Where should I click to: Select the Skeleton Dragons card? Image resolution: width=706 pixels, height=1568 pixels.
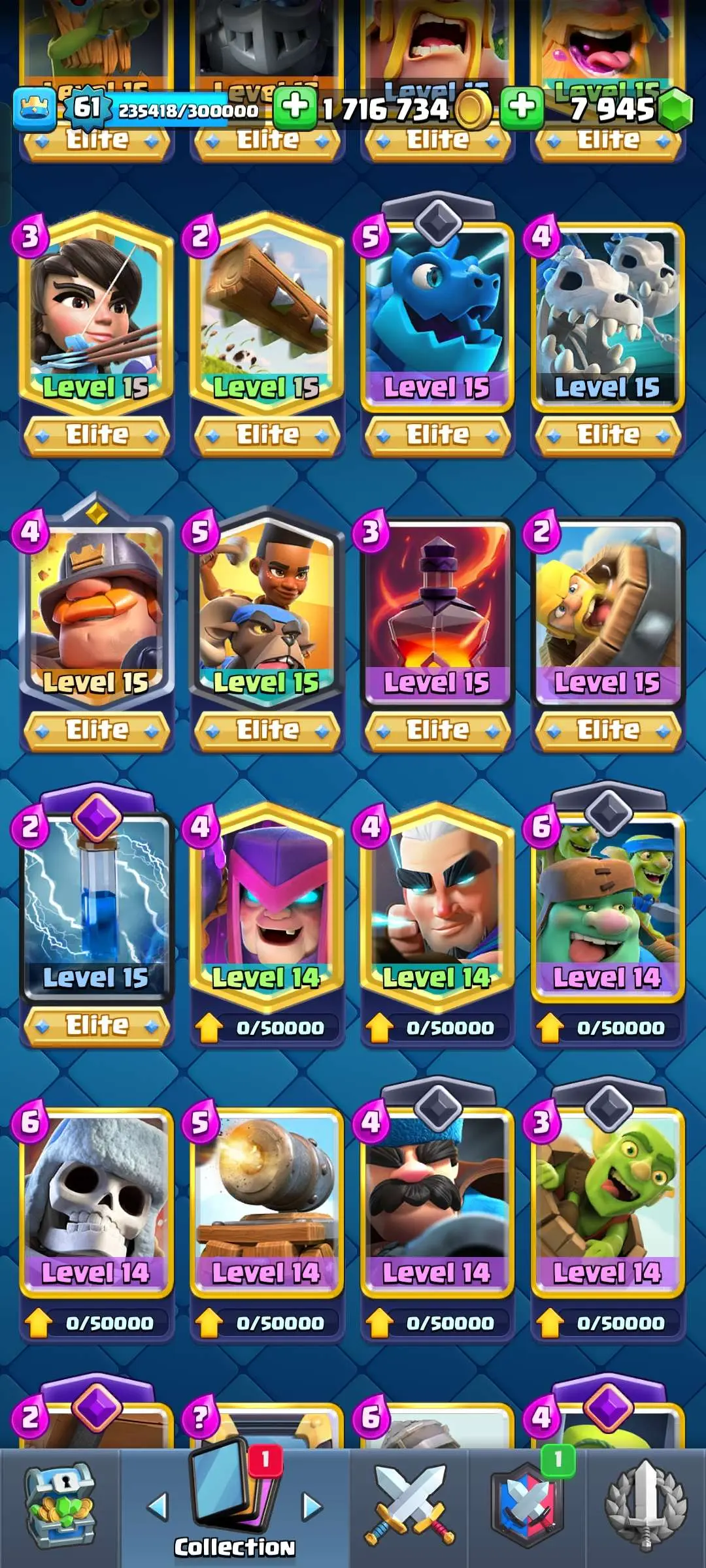point(608,314)
